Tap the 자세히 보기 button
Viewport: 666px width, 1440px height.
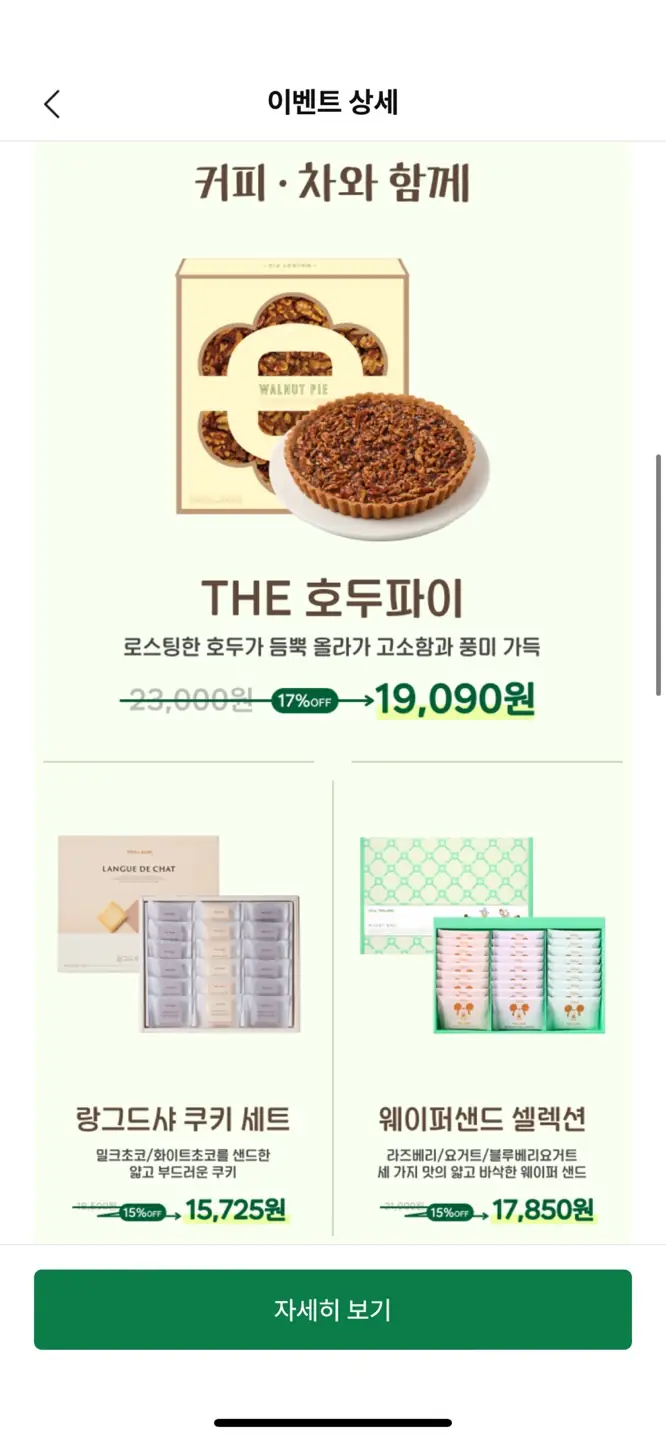pos(332,1309)
